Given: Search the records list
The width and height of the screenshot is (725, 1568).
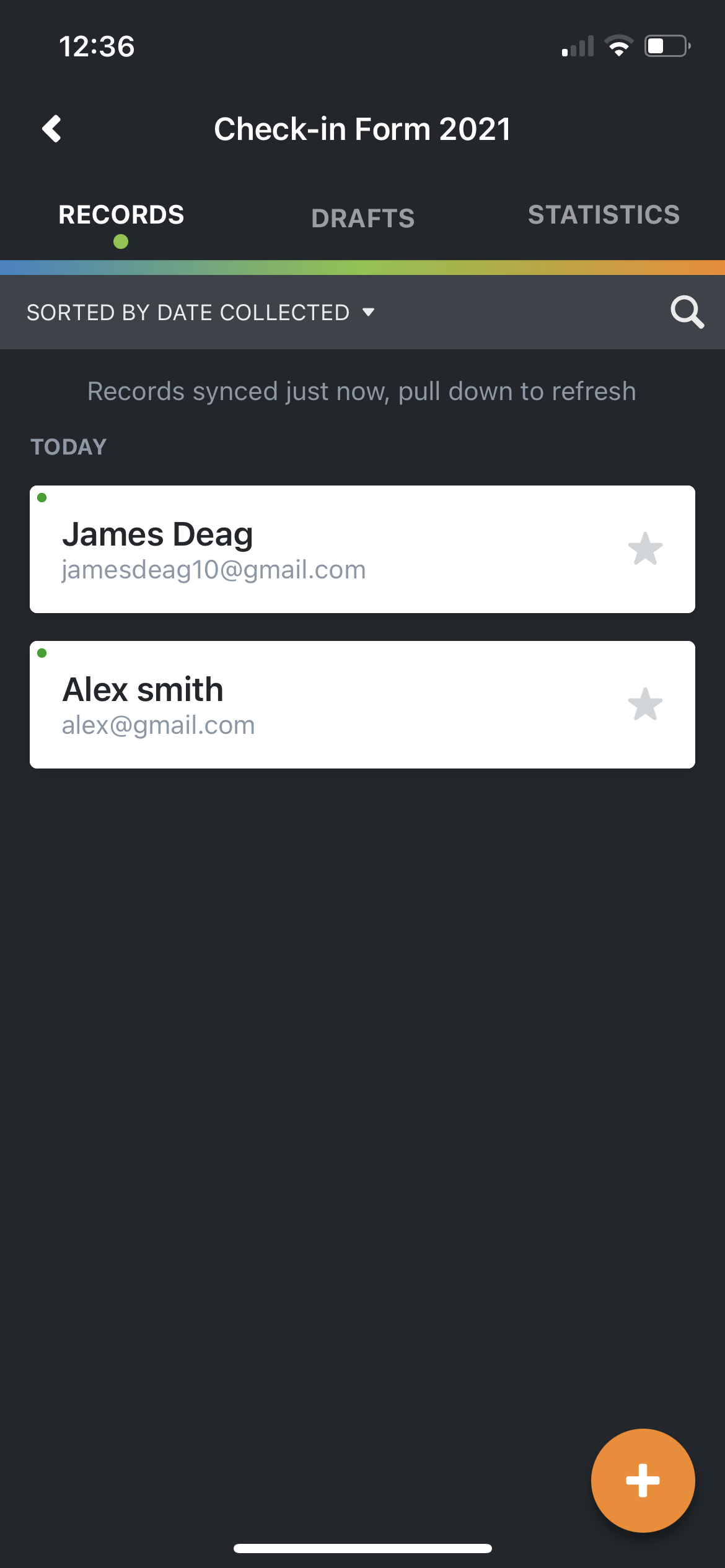Looking at the screenshot, I should pyautogui.click(x=687, y=312).
